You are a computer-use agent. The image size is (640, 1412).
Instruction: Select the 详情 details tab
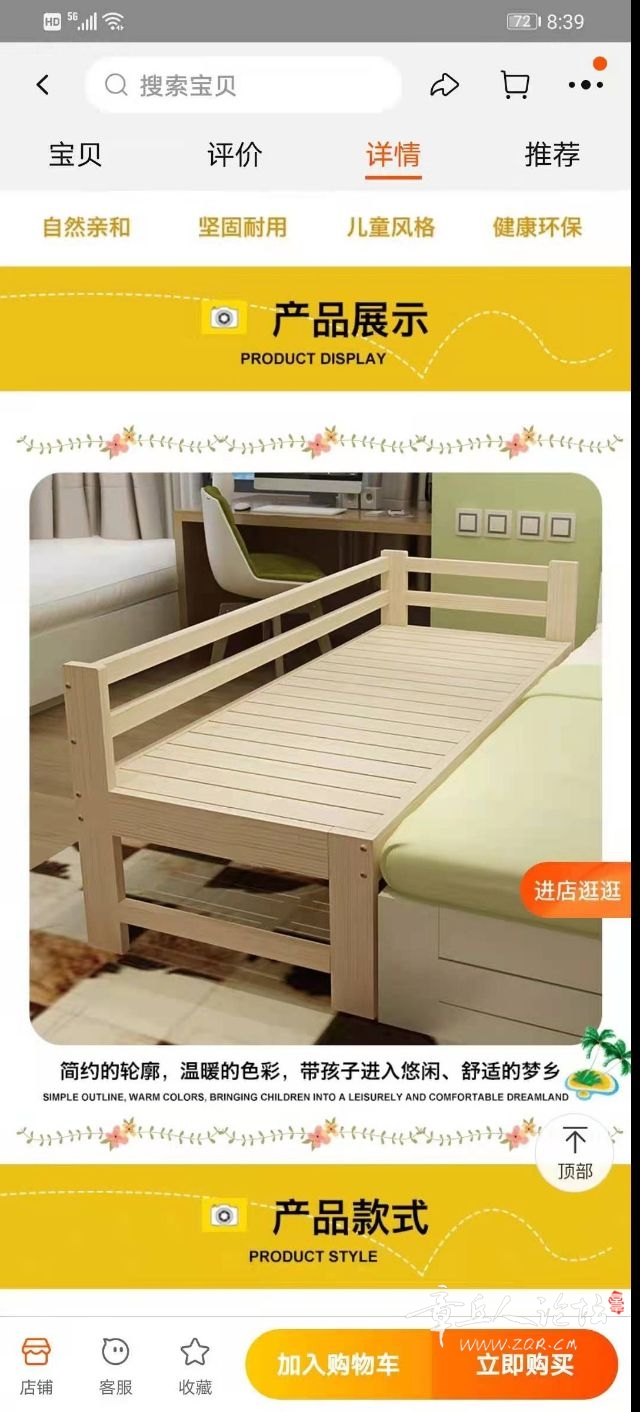tap(393, 155)
